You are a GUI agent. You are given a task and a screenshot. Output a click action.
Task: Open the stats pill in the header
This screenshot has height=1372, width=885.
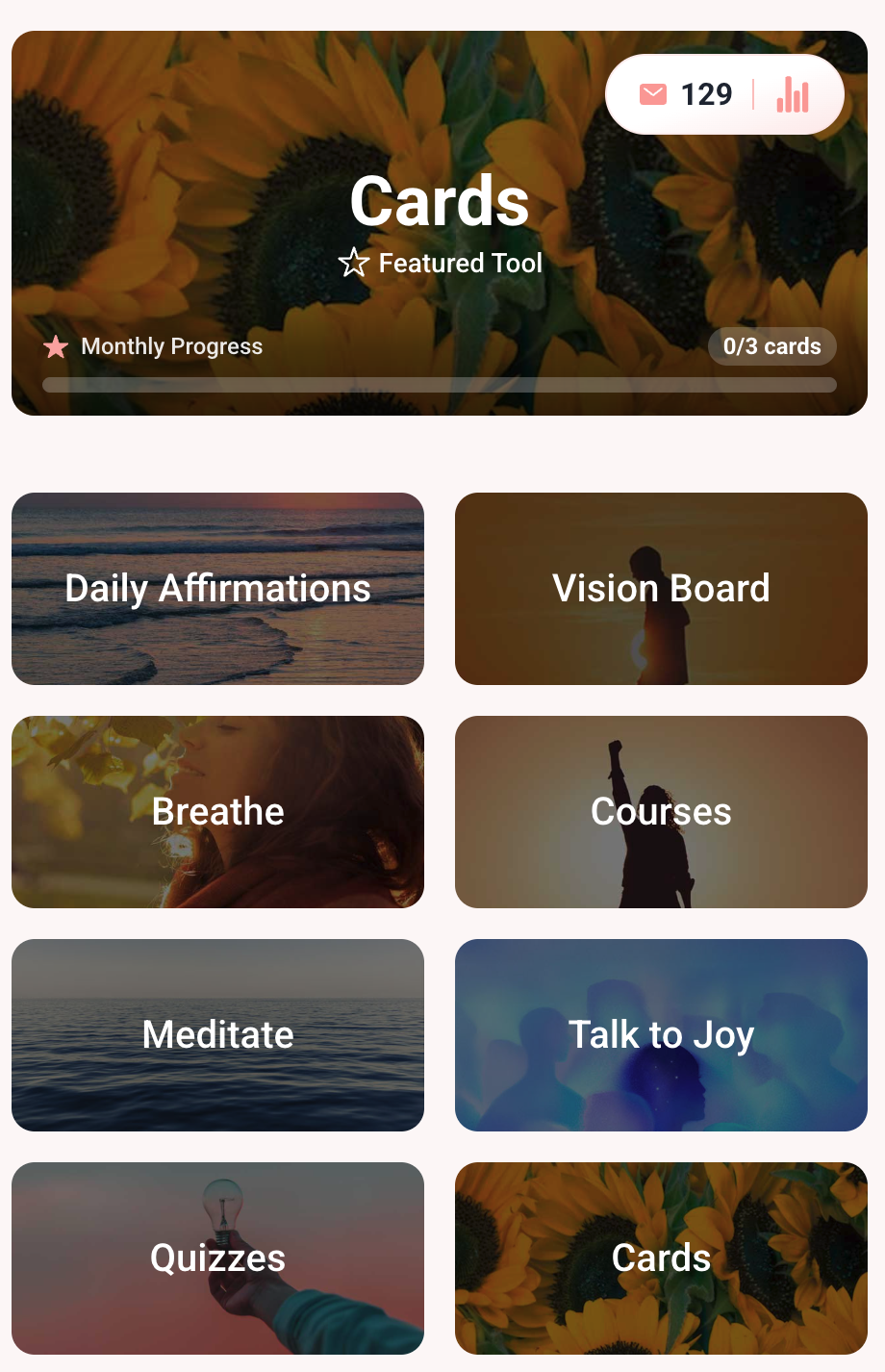click(x=723, y=93)
